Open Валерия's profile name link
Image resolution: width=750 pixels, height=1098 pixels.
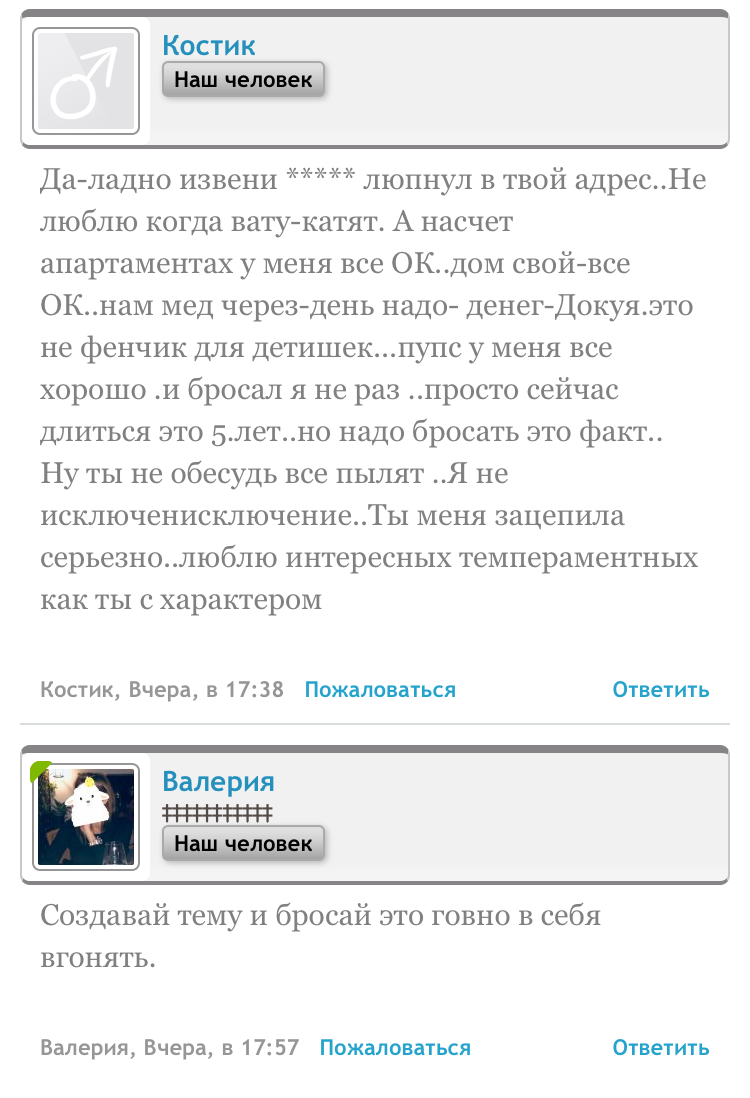pos(218,781)
